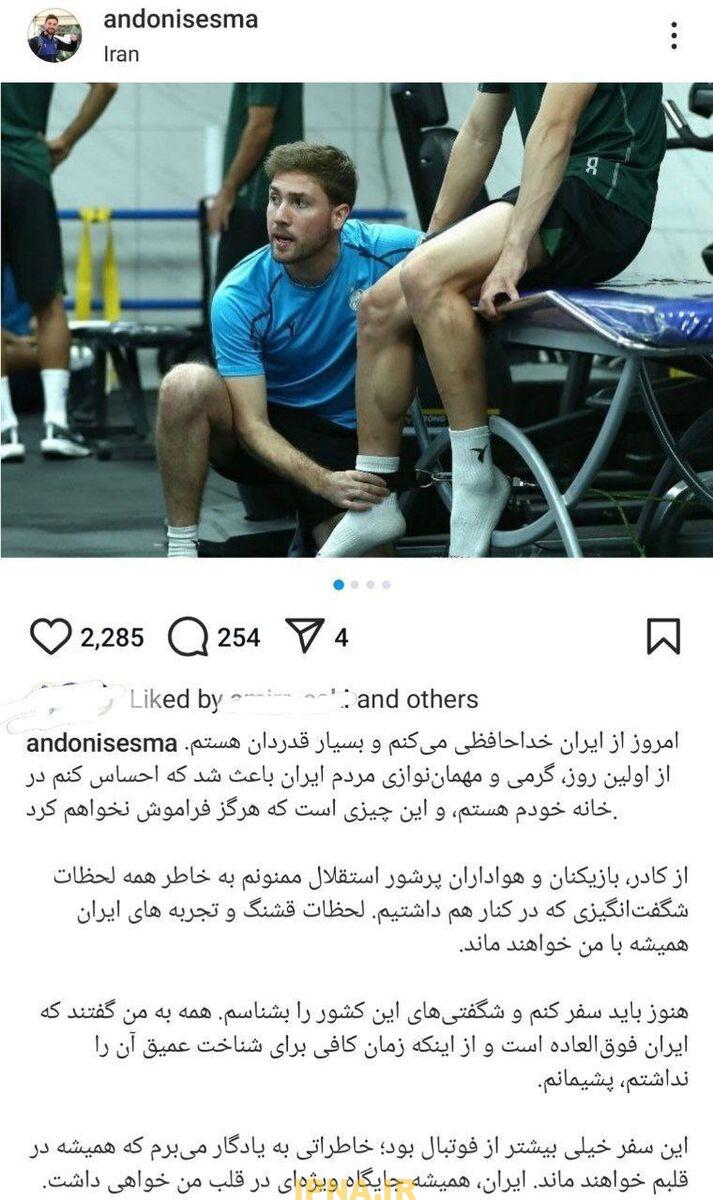The height and width of the screenshot is (1200, 713).
Task: Open the Iran location tag
Action: coord(123,53)
